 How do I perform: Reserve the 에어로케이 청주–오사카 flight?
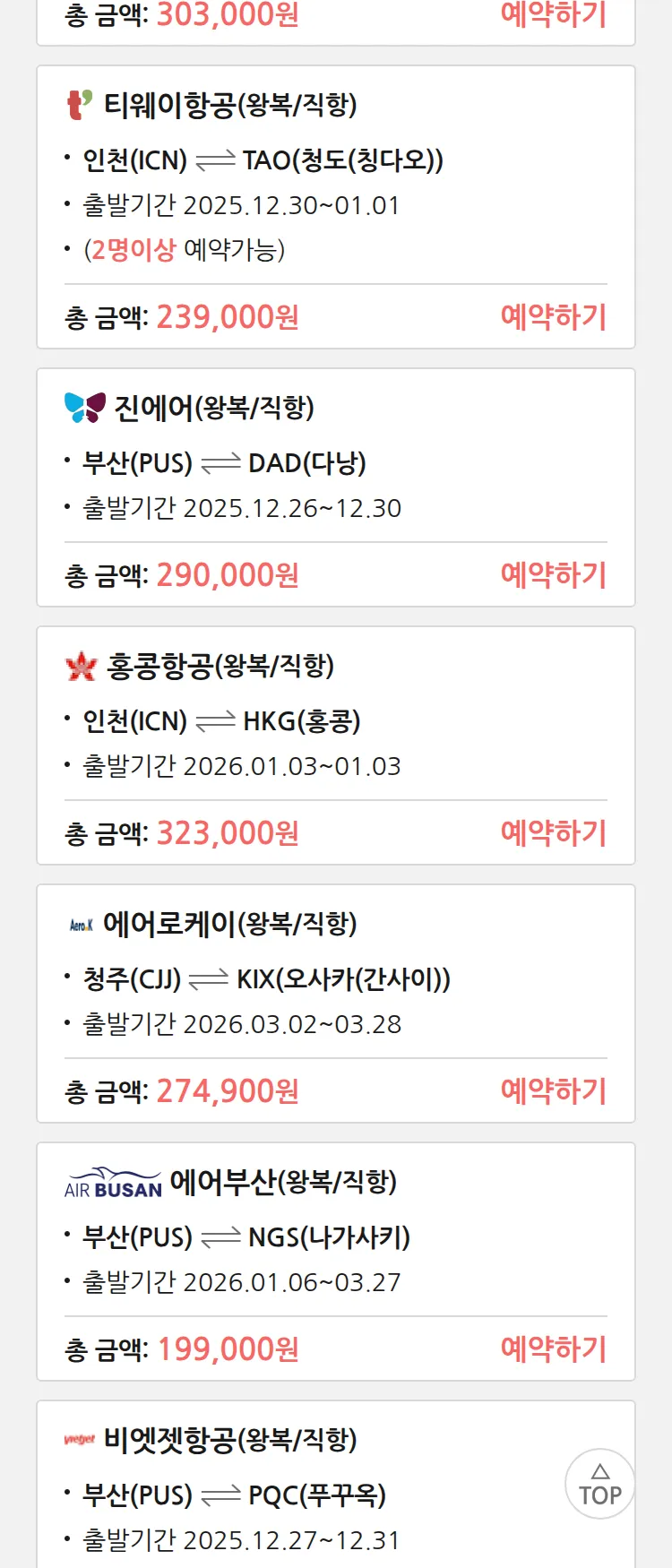553,1091
